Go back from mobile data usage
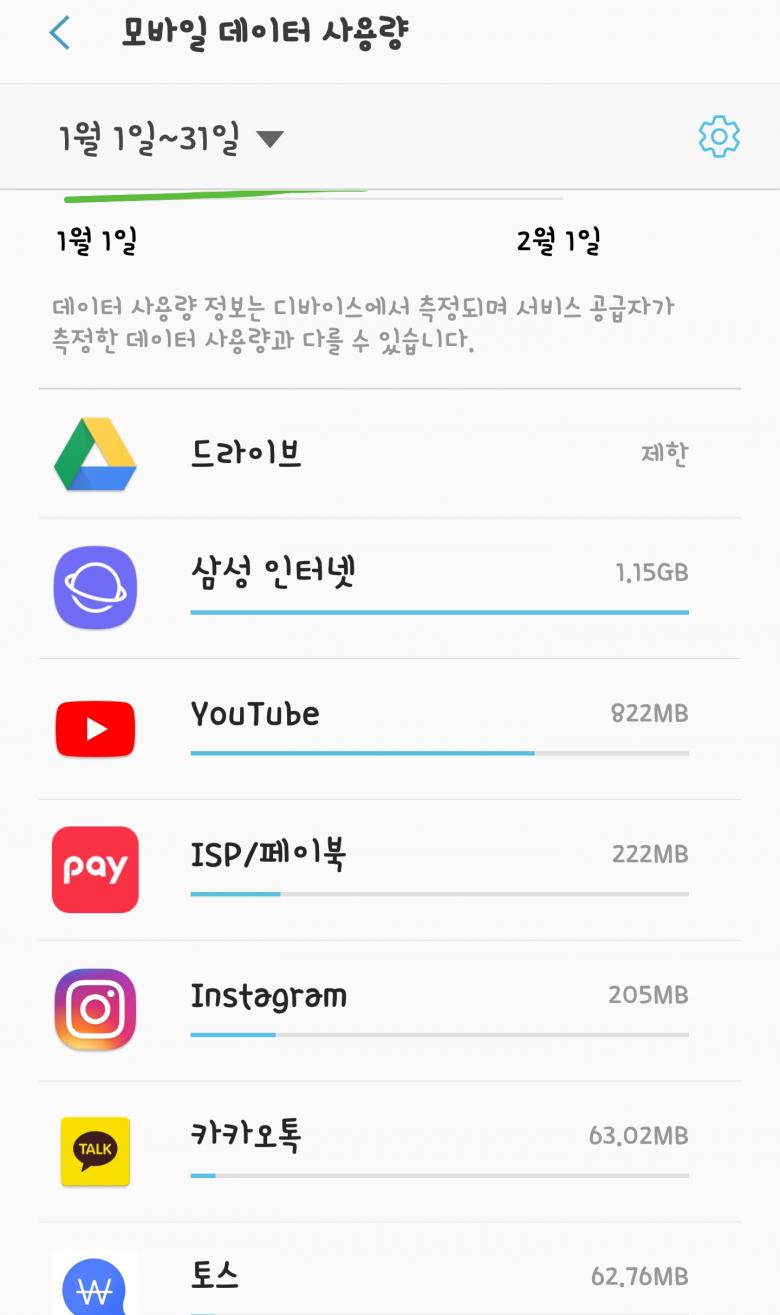This screenshot has width=780, height=1315. 60,34
